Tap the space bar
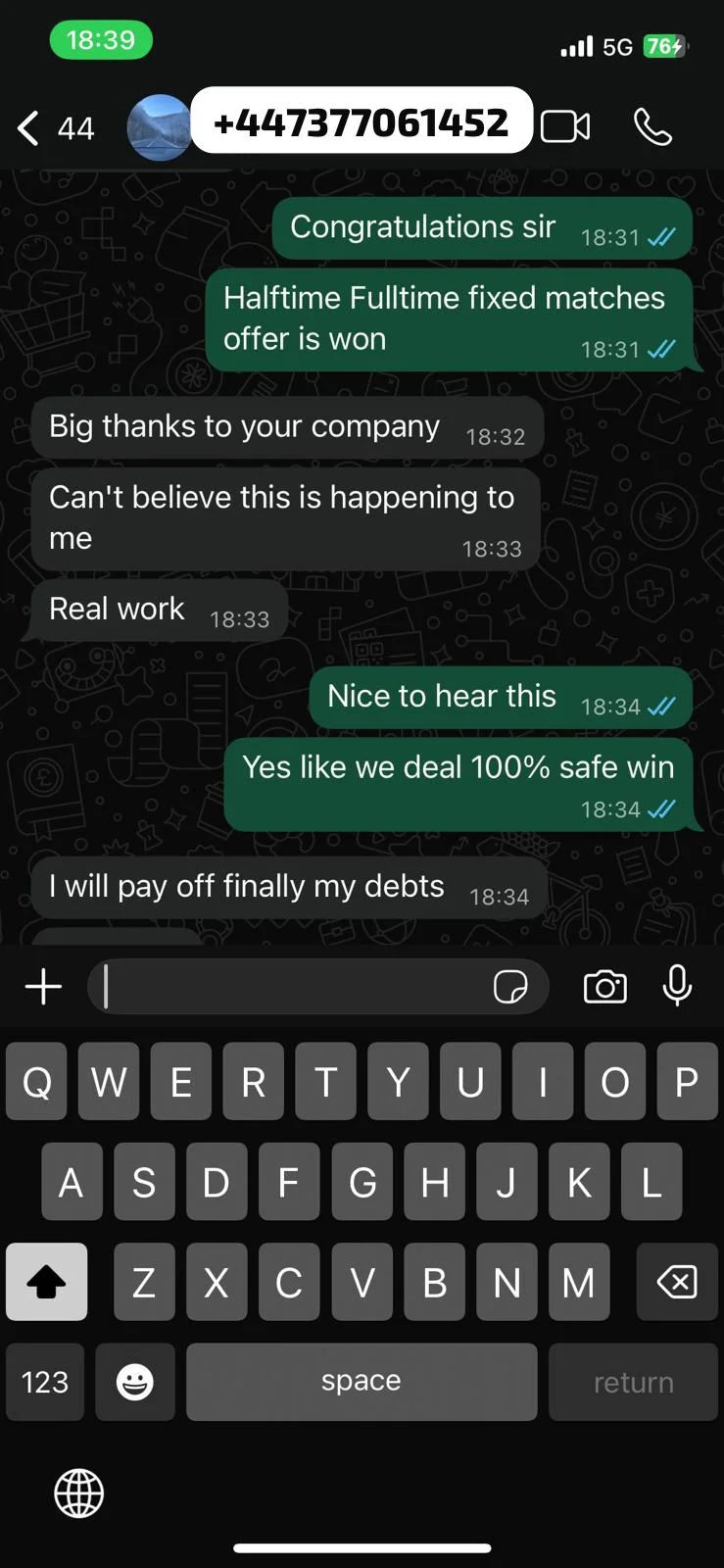The width and height of the screenshot is (724, 1568). pyautogui.click(x=362, y=1382)
